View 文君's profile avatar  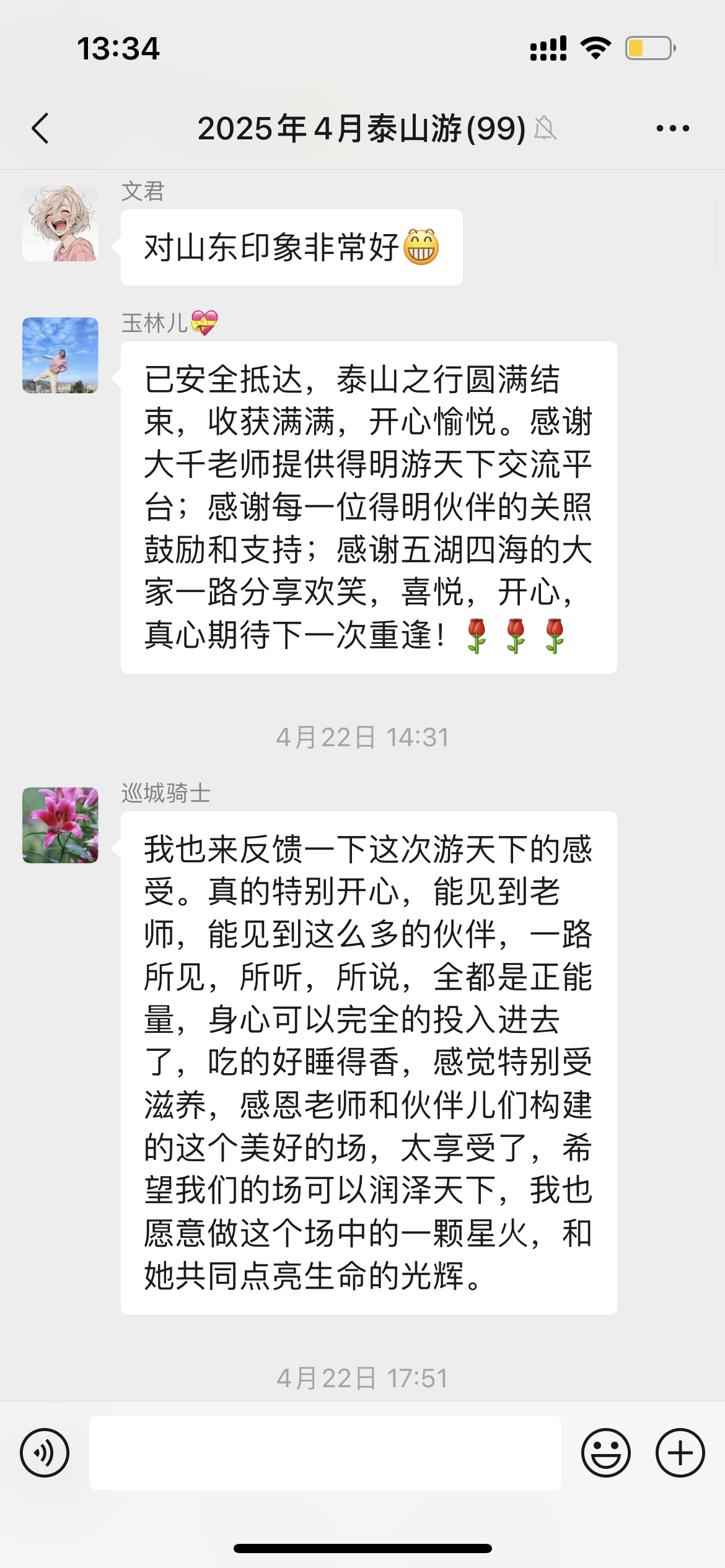pyautogui.click(x=60, y=224)
